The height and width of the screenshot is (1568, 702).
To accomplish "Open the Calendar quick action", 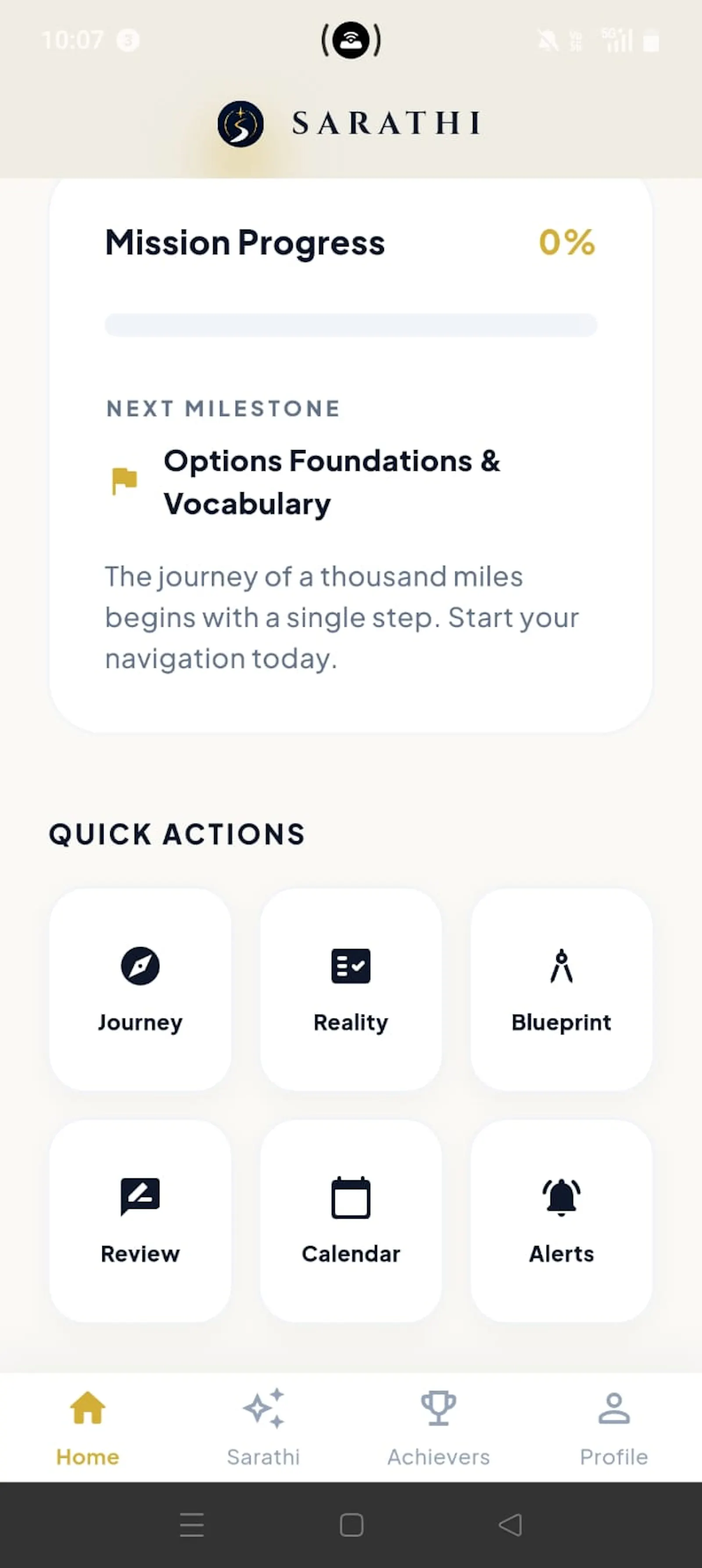I will [x=351, y=1221].
